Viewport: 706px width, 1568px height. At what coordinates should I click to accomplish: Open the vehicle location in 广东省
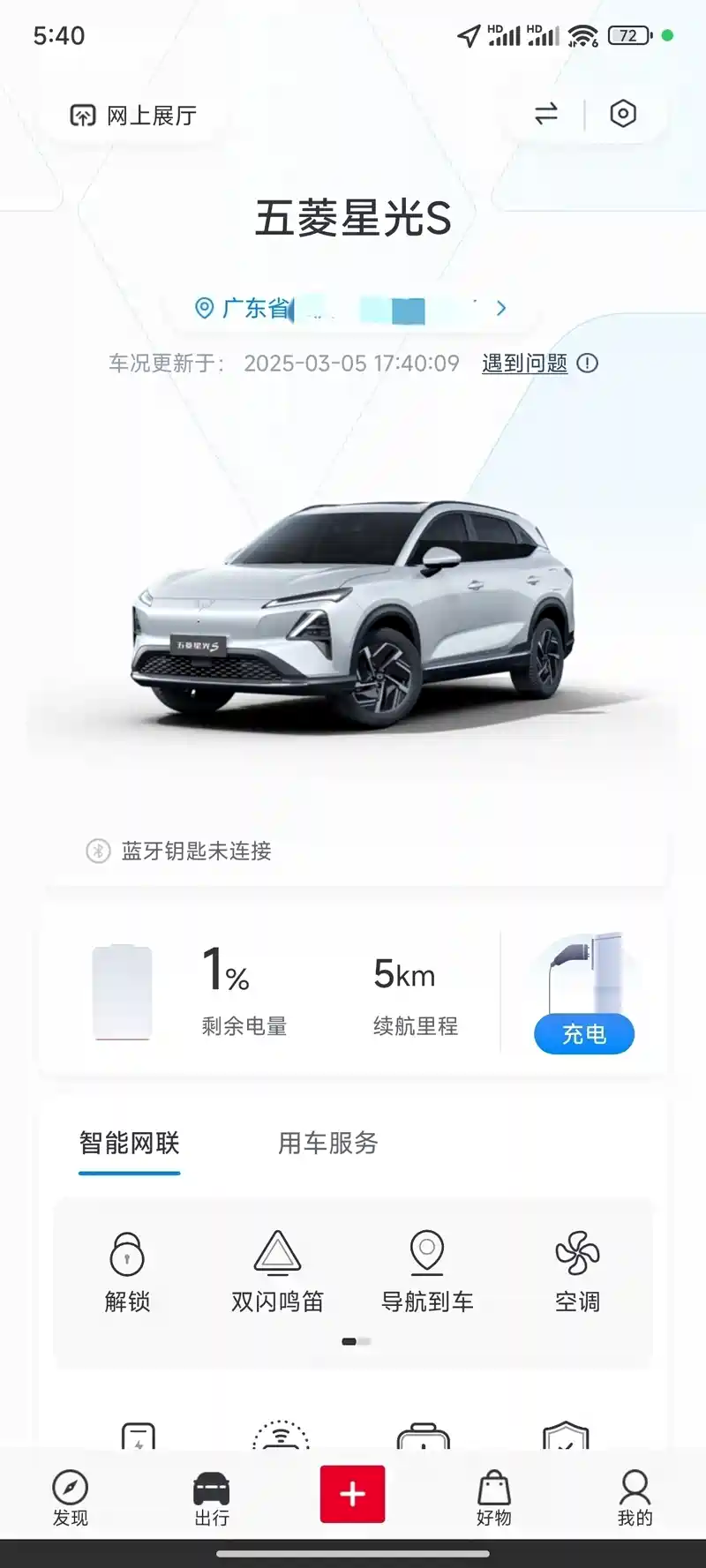pyautogui.click(x=351, y=309)
